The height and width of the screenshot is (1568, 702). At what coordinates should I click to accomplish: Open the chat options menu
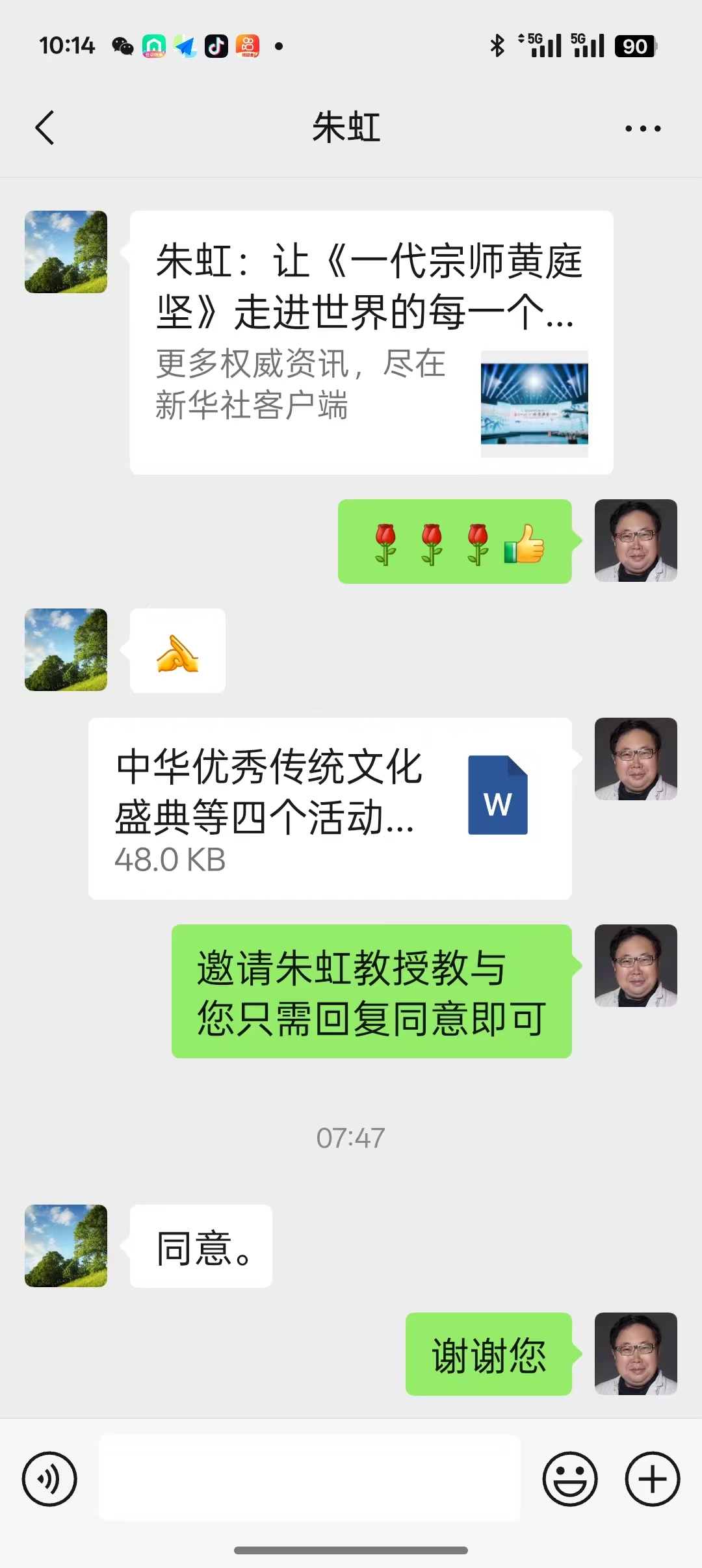642,128
